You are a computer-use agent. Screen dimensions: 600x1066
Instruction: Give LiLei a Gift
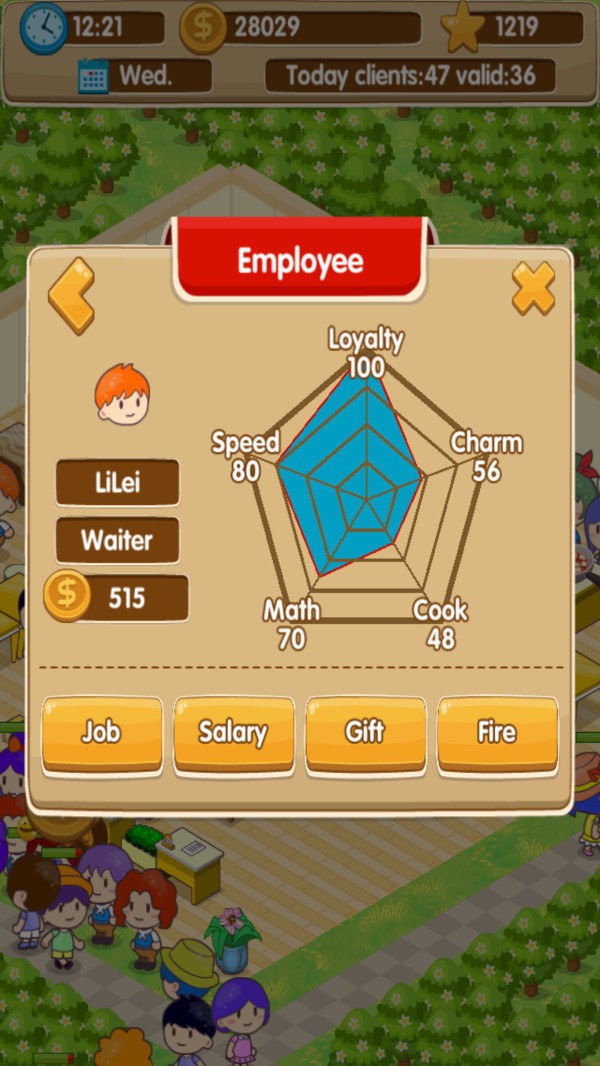click(x=365, y=733)
